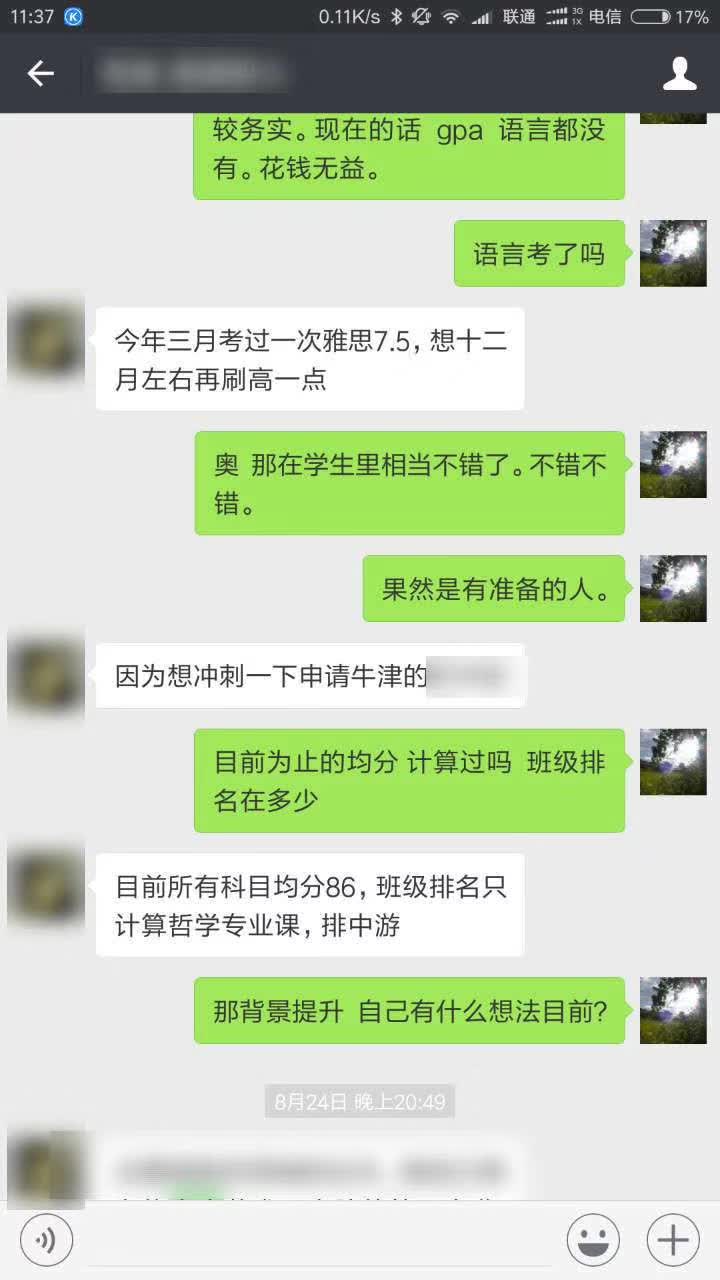
Task: Open the emoji sticker panel
Action: tap(593, 1241)
